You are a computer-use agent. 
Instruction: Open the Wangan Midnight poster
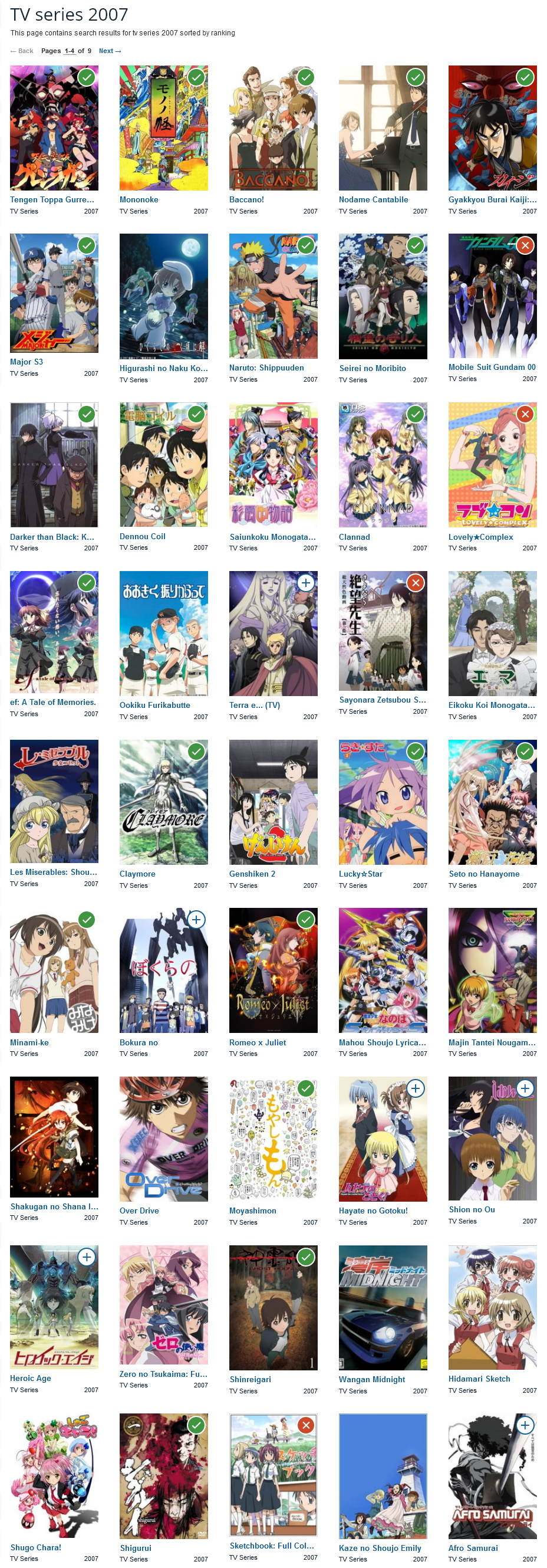[383, 1307]
